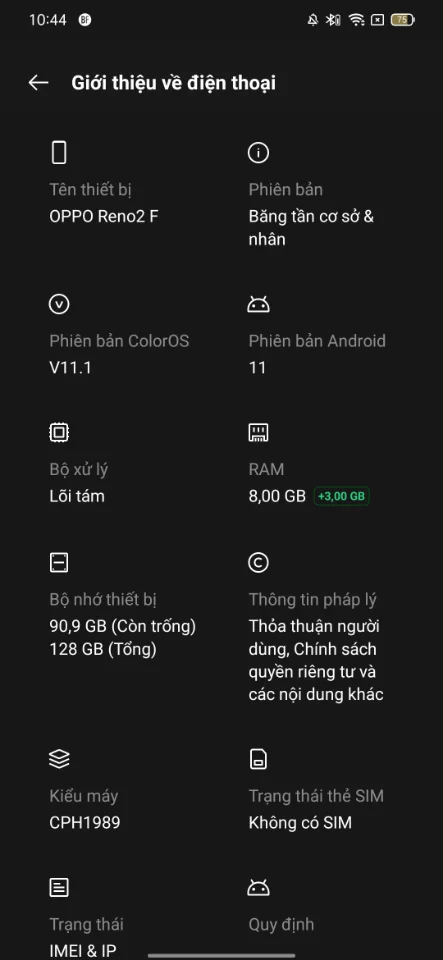
Task: Open Phiên bản Băng tần cơ sở
Action: [321, 195]
